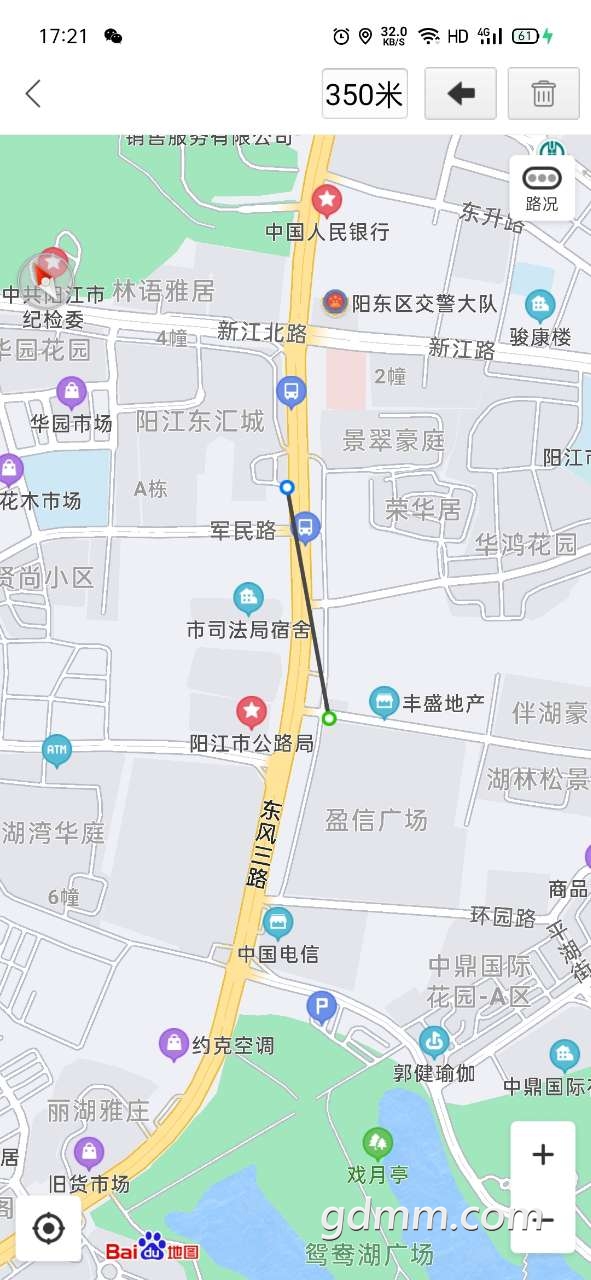Go back using the top-left arrow
591x1280 pixels.
coord(33,94)
